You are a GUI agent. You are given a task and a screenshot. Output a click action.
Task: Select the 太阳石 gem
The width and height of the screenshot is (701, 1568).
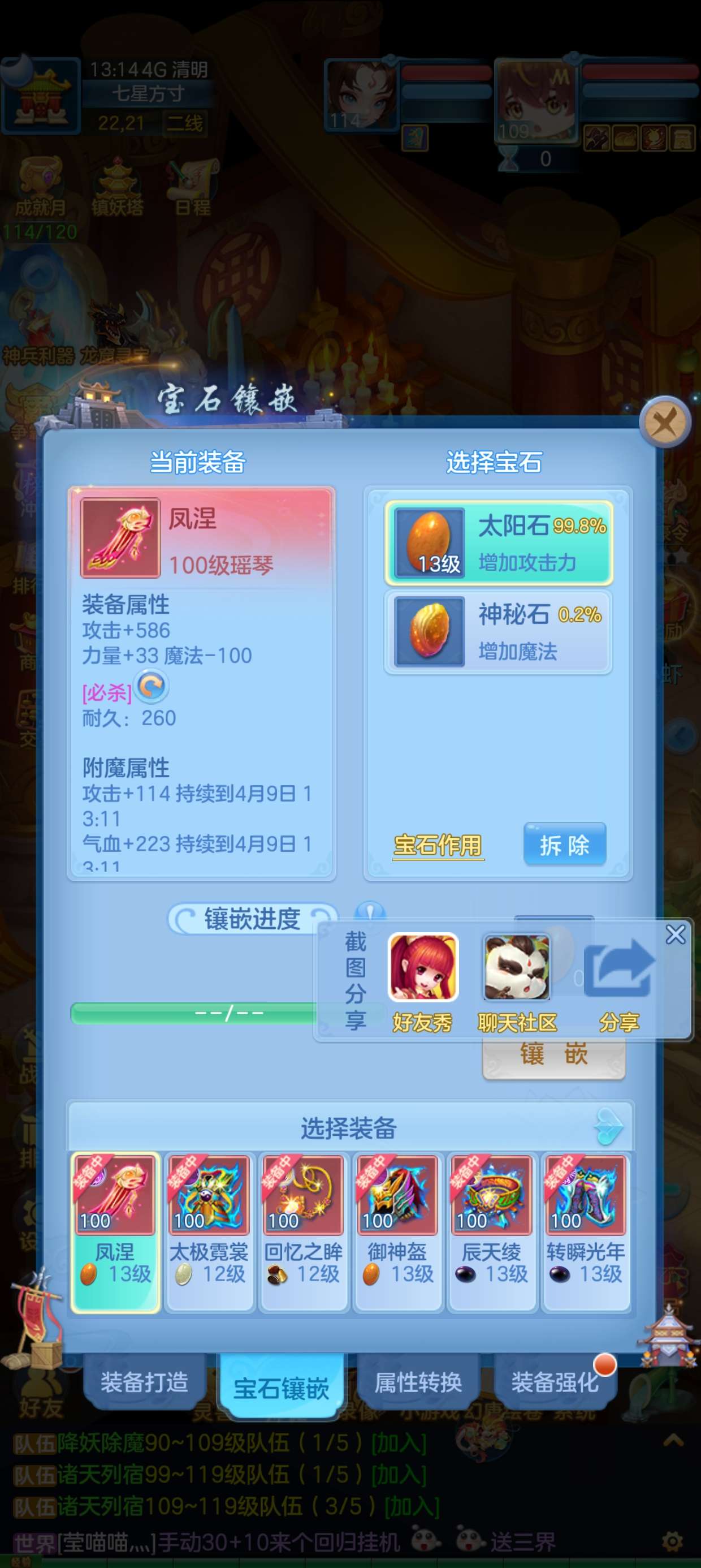[499, 542]
